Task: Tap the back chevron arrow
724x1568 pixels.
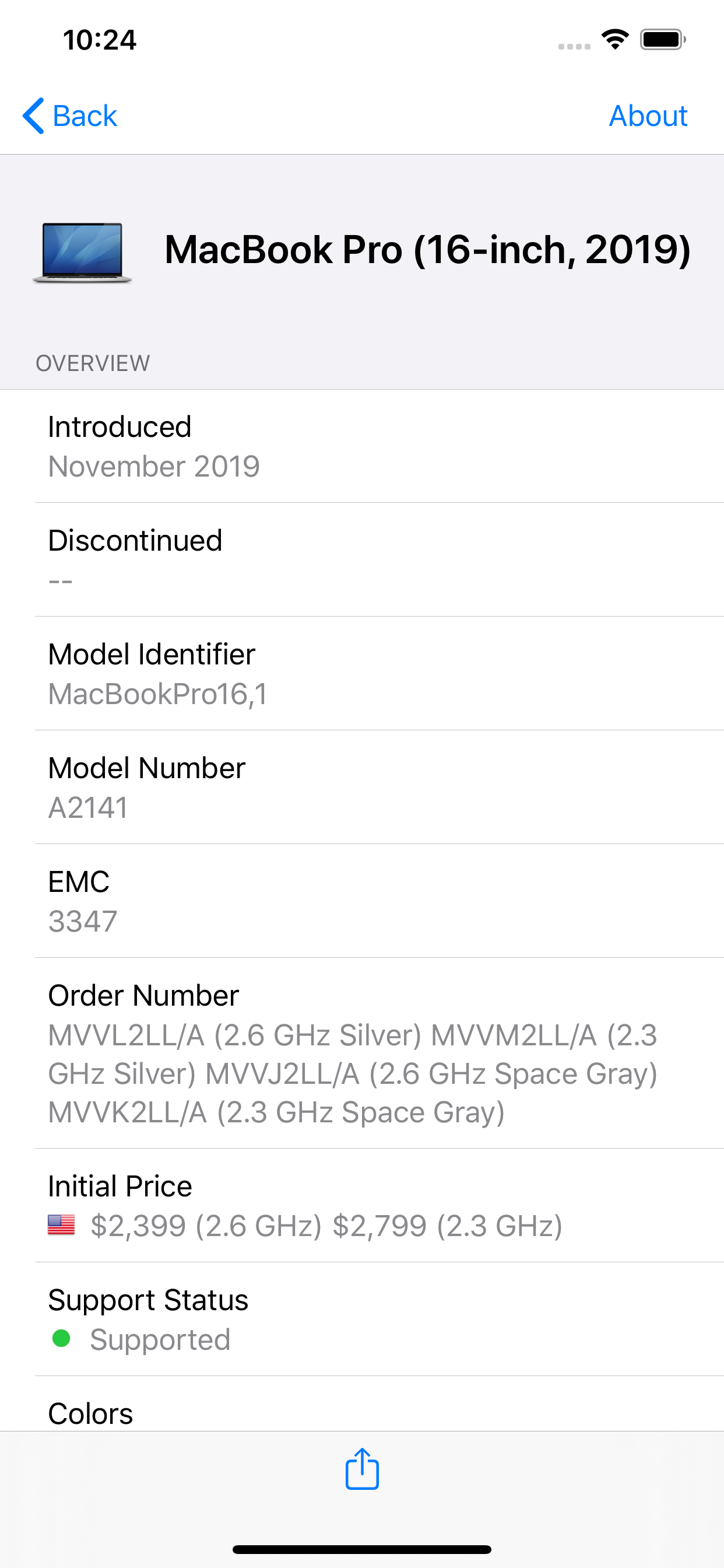Action: coord(33,115)
